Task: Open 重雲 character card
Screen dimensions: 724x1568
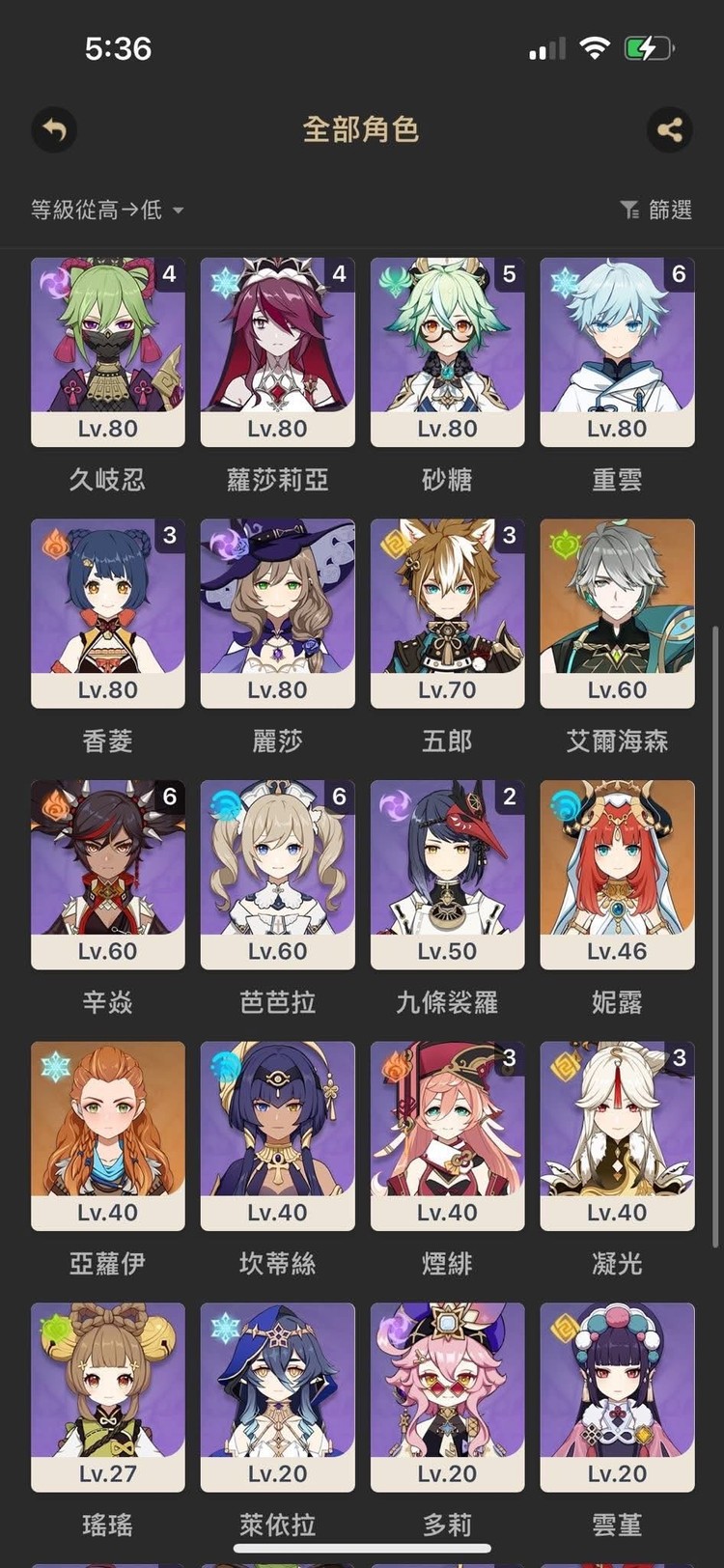Action: click(x=617, y=352)
